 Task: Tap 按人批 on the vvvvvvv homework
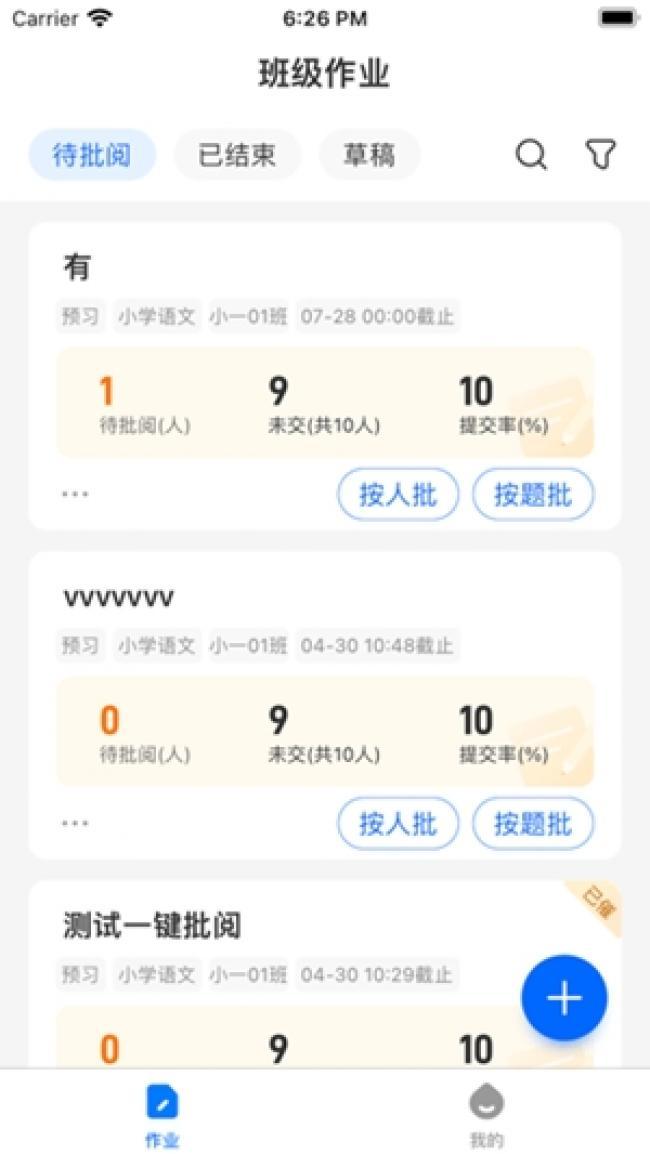398,824
